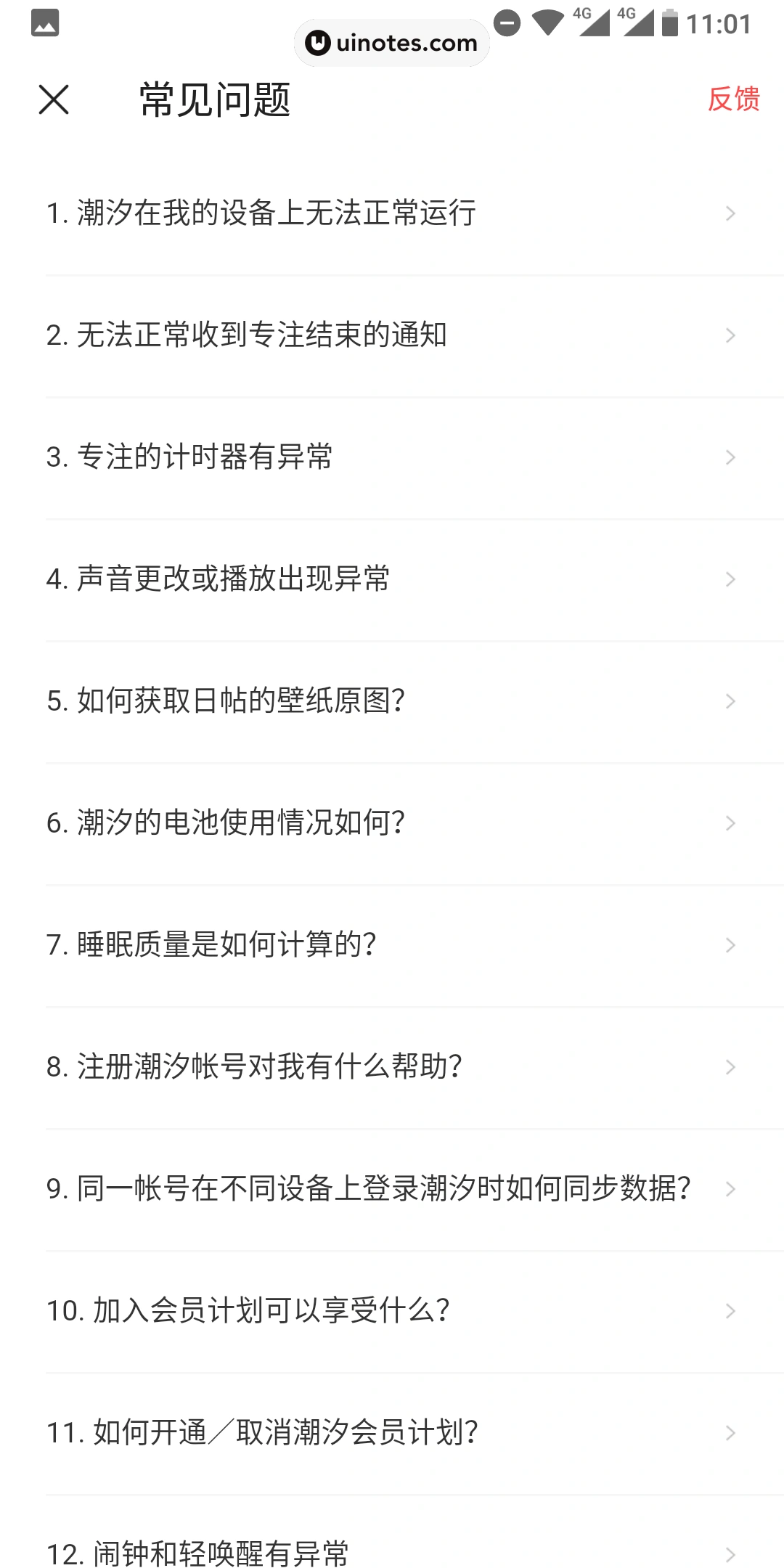Expand question 5 about 日帖壁纸原图

(392, 701)
